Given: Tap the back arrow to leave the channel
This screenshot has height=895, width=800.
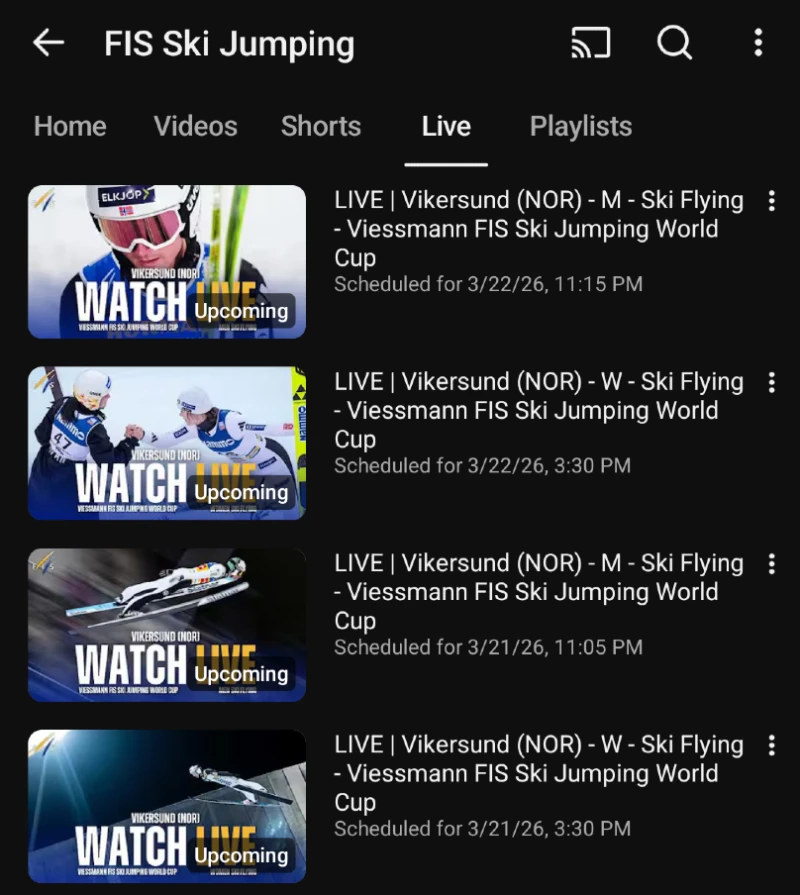Looking at the screenshot, I should [x=48, y=43].
